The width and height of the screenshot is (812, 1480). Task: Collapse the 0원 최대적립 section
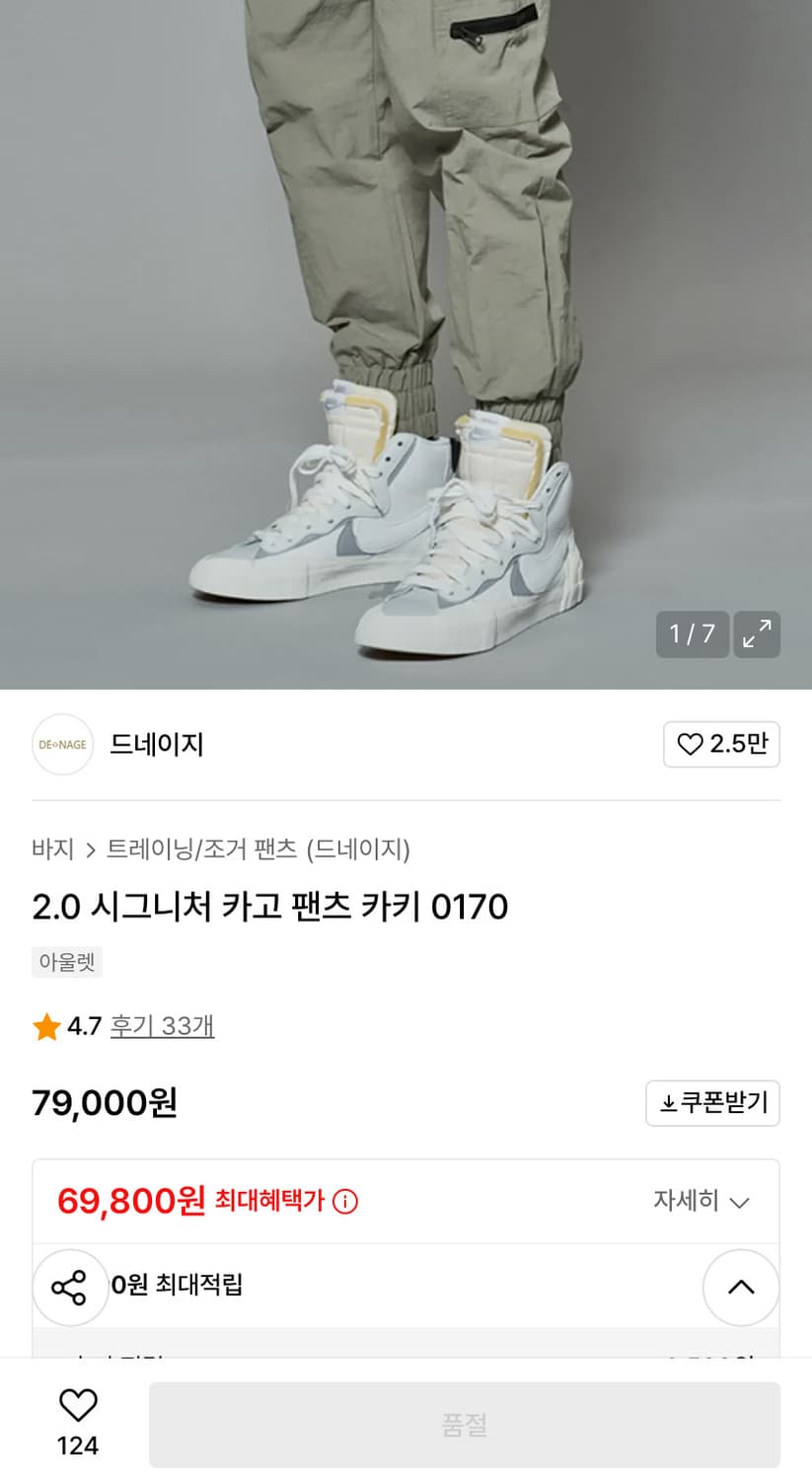[x=741, y=1287]
